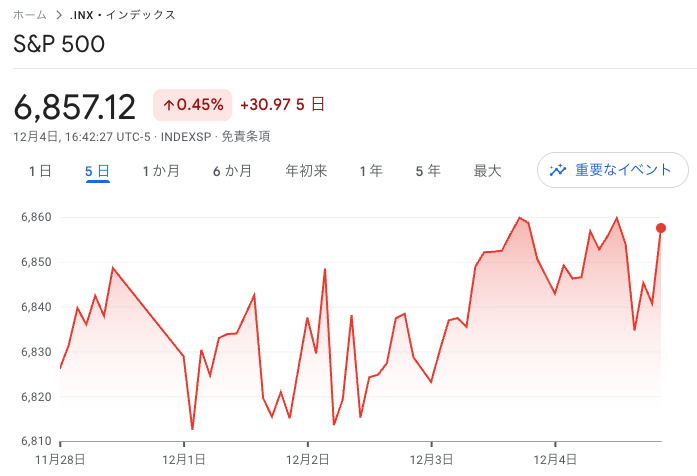Switch chart to 5年 range
Viewport: 697px width, 476px height.
click(428, 171)
